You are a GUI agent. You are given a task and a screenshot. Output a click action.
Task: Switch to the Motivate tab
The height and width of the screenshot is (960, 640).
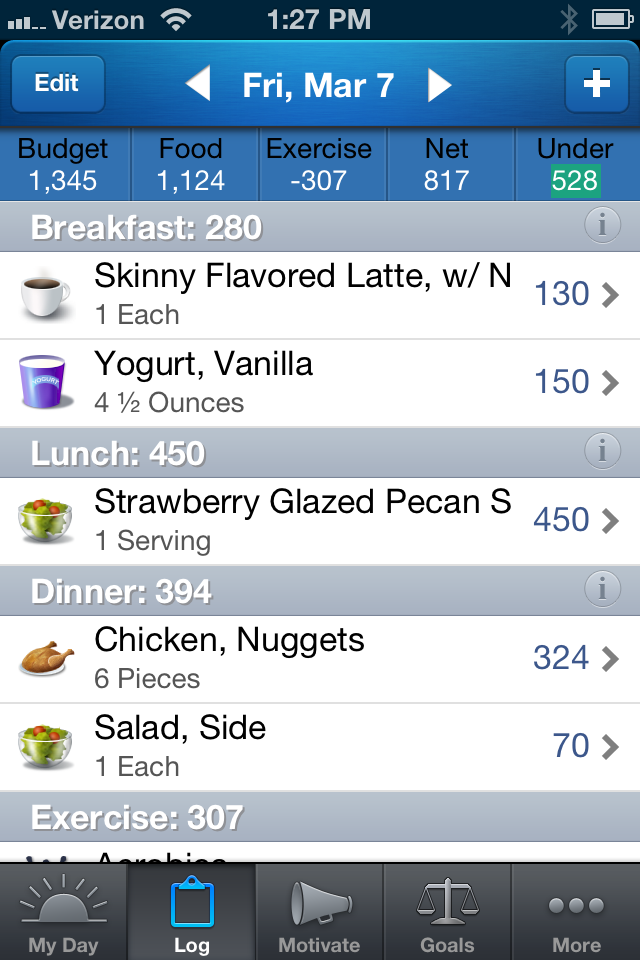[x=319, y=914]
